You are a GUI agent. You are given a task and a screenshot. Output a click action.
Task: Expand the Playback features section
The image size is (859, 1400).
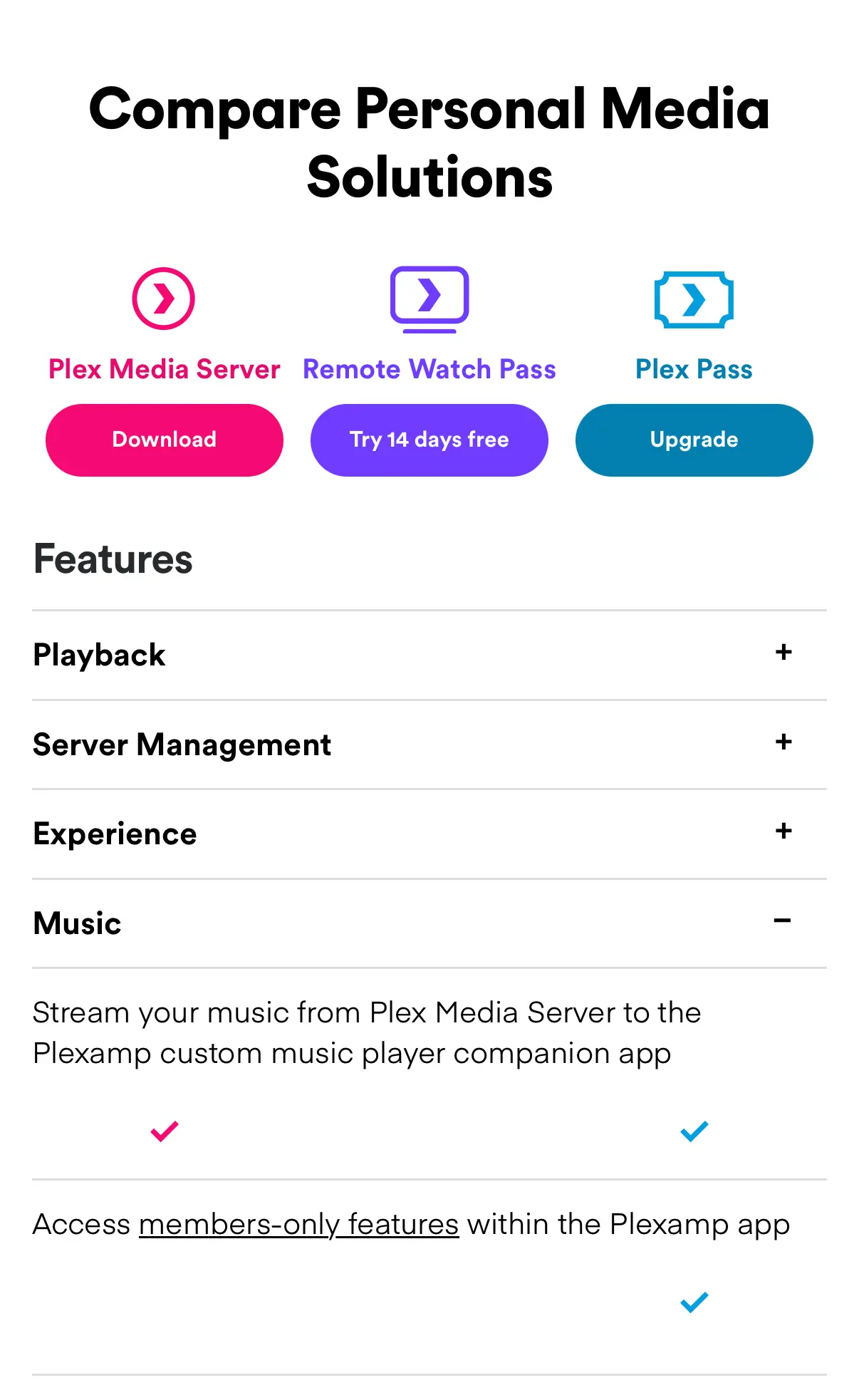pos(783,653)
